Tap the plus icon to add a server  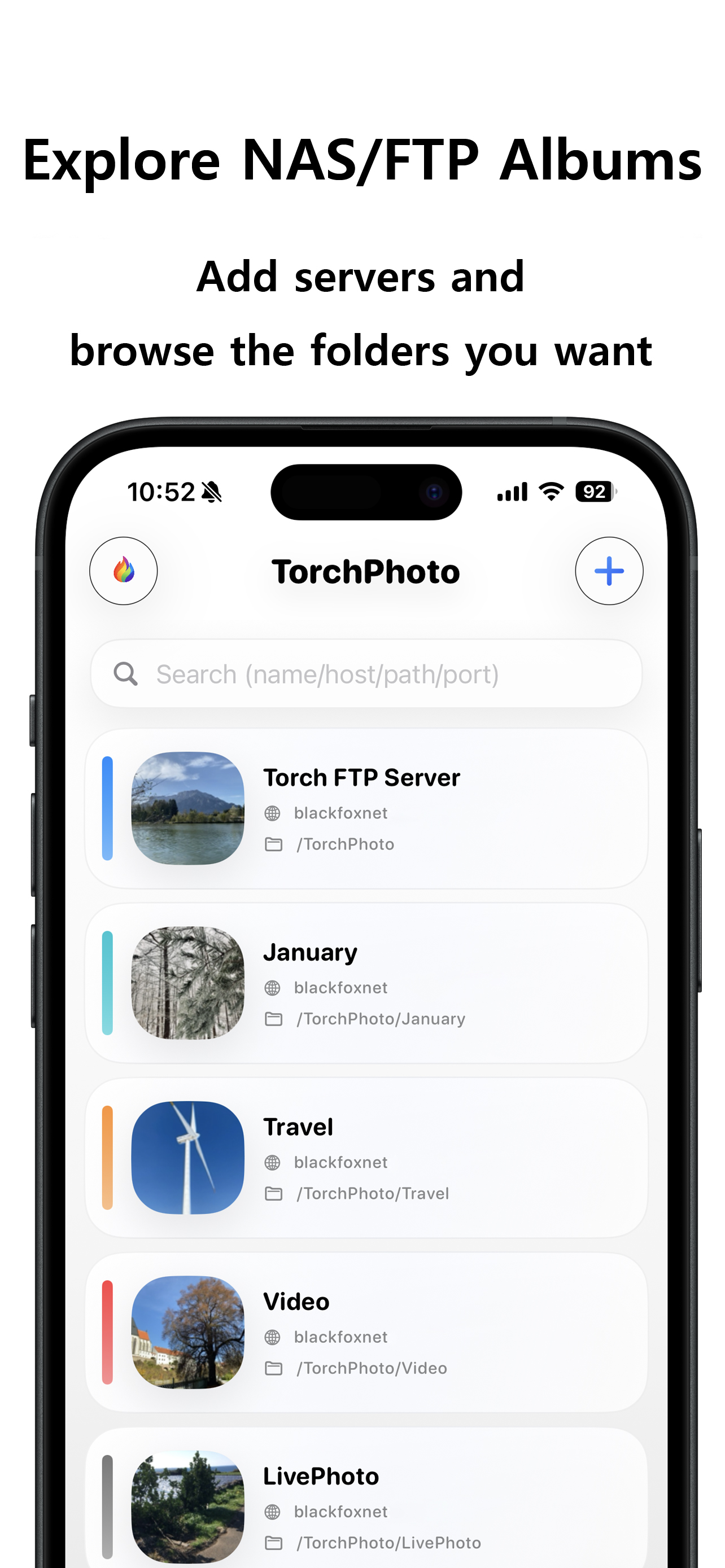(x=609, y=570)
